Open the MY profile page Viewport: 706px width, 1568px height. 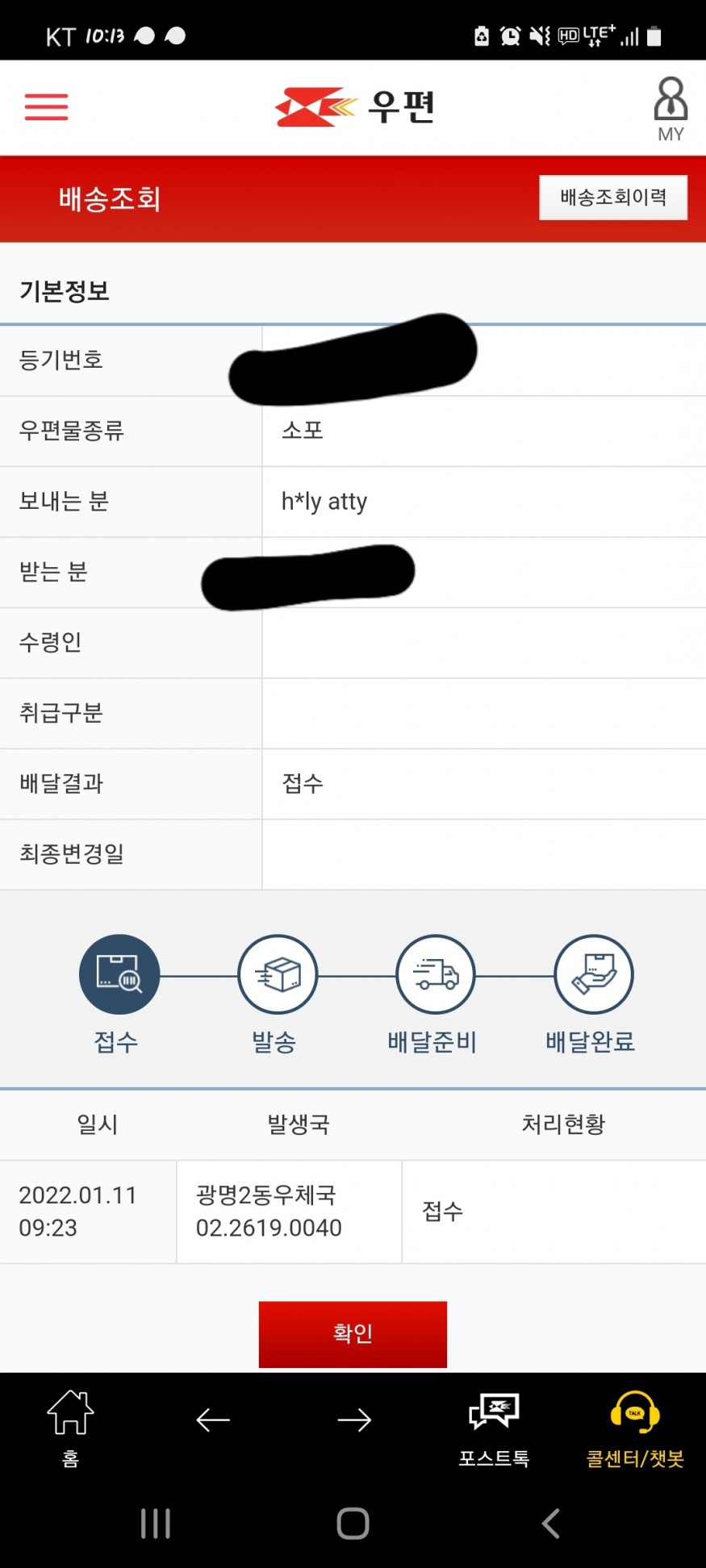(670, 109)
